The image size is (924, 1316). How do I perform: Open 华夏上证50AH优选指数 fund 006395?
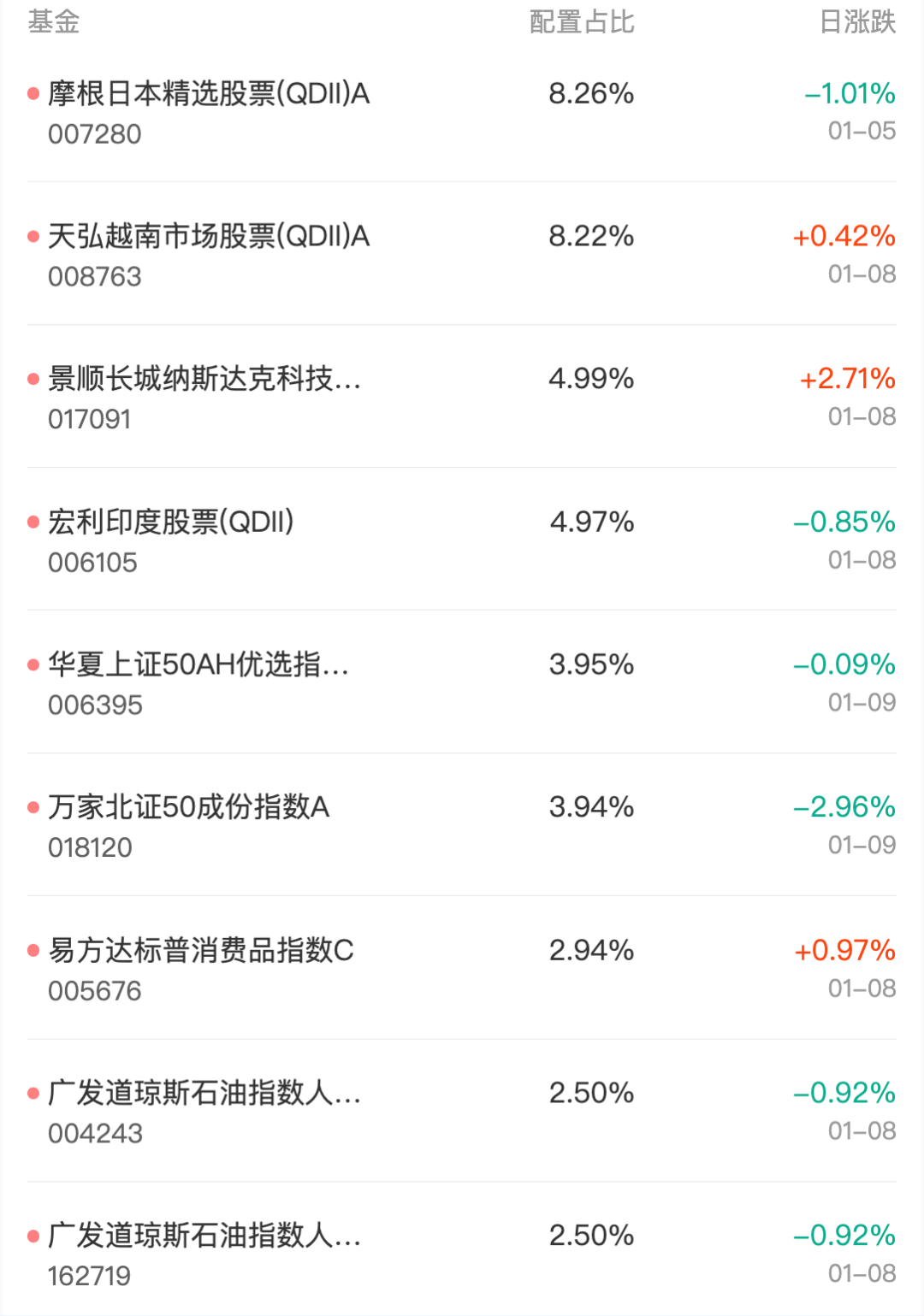coord(198,664)
